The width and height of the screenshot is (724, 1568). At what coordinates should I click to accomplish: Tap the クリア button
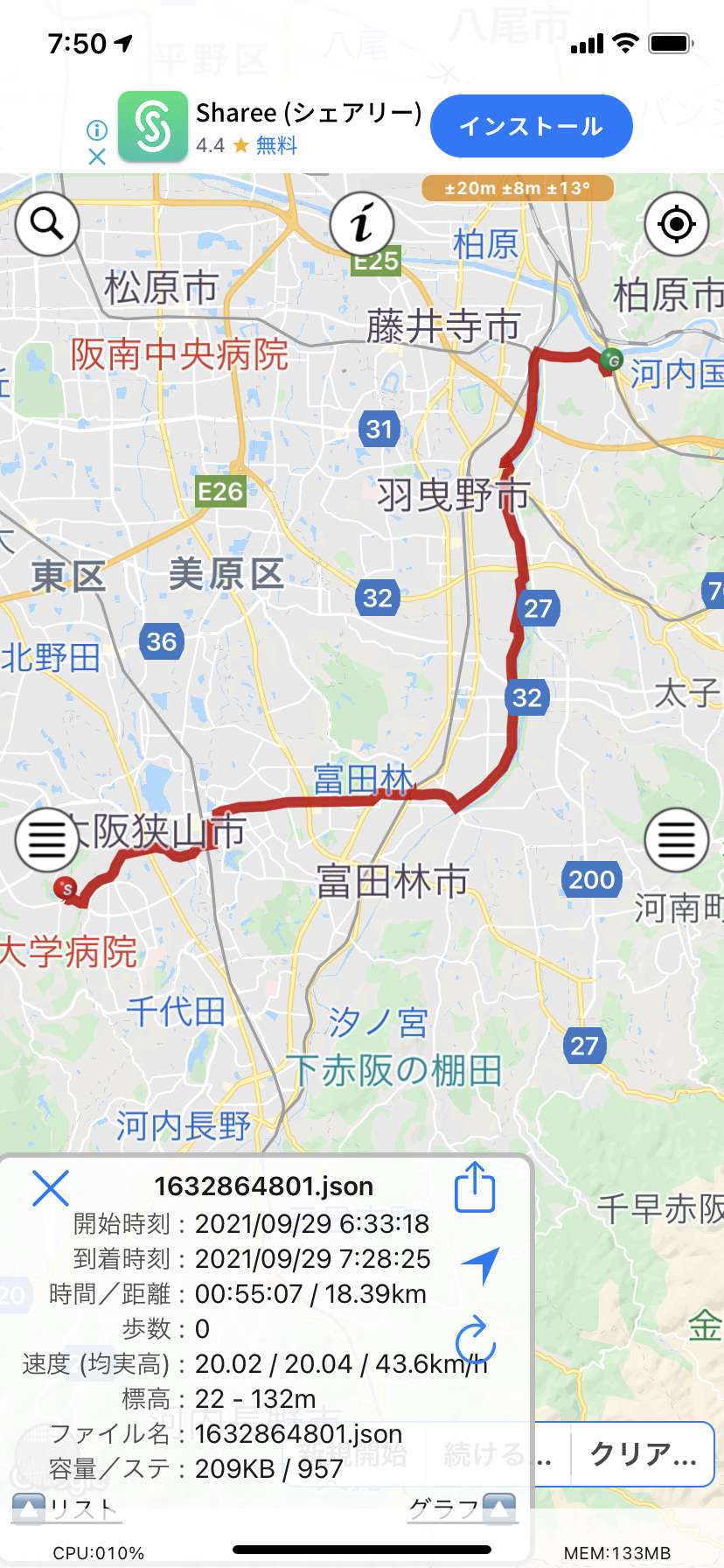[643, 1454]
